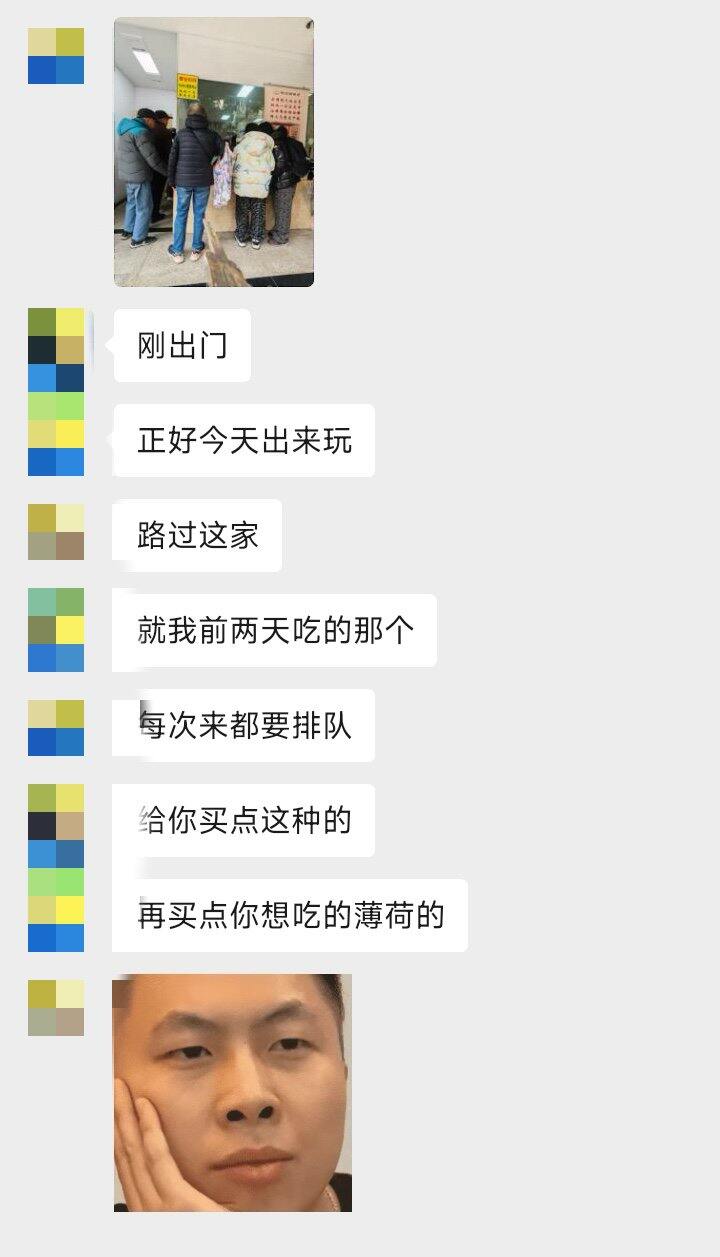The height and width of the screenshot is (1257, 720).
Task: Tap the avatar beside 路过这家 message
Action: click(x=56, y=532)
